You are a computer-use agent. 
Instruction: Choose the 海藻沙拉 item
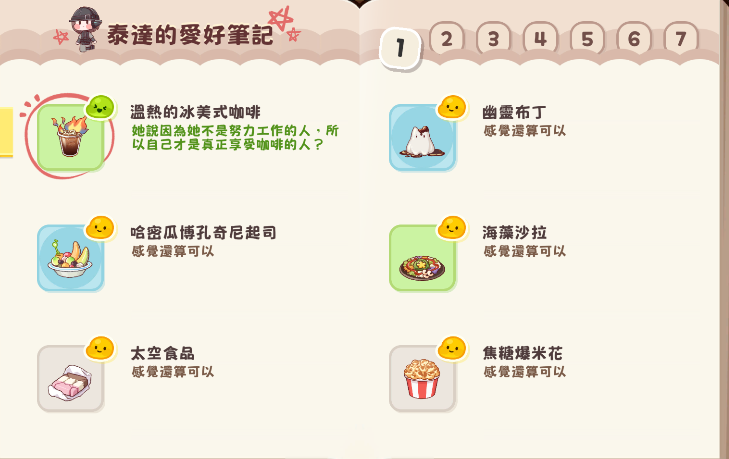point(422,258)
